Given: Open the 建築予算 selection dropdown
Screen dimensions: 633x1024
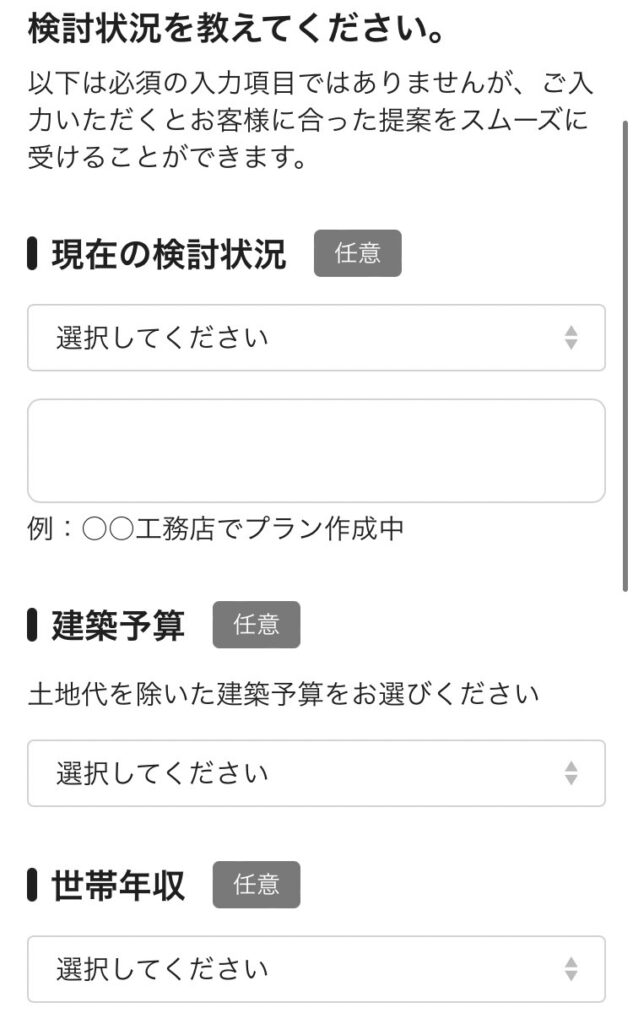Looking at the screenshot, I should pyautogui.click(x=316, y=773).
